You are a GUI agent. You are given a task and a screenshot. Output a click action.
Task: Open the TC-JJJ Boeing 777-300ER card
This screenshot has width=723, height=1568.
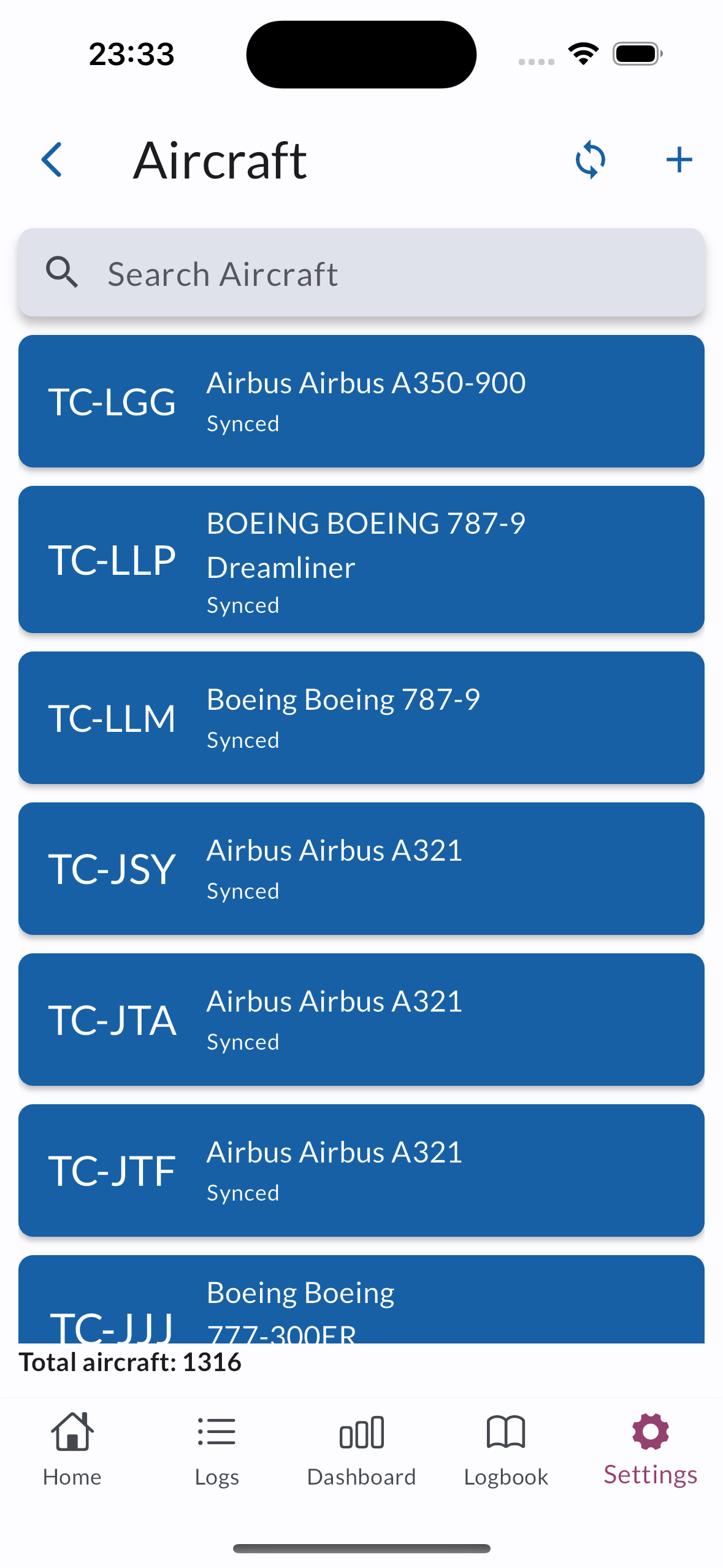[x=361, y=1301]
